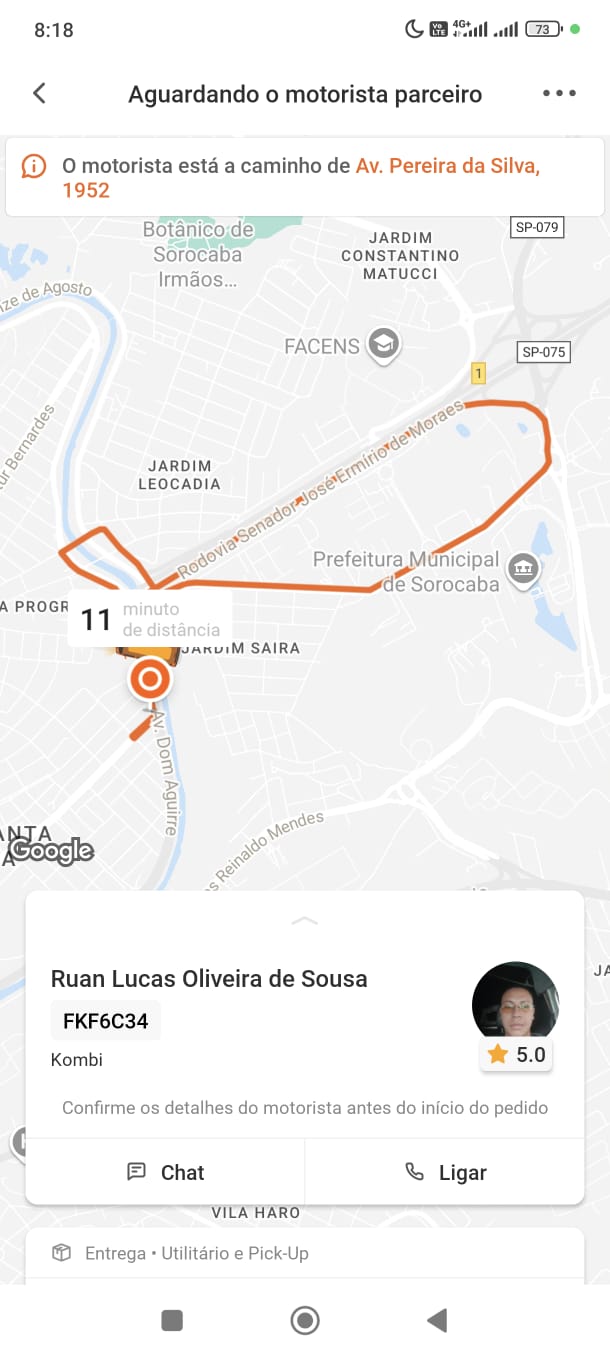Open chat with the driver
The image size is (610, 1356).
tap(165, 1172)
